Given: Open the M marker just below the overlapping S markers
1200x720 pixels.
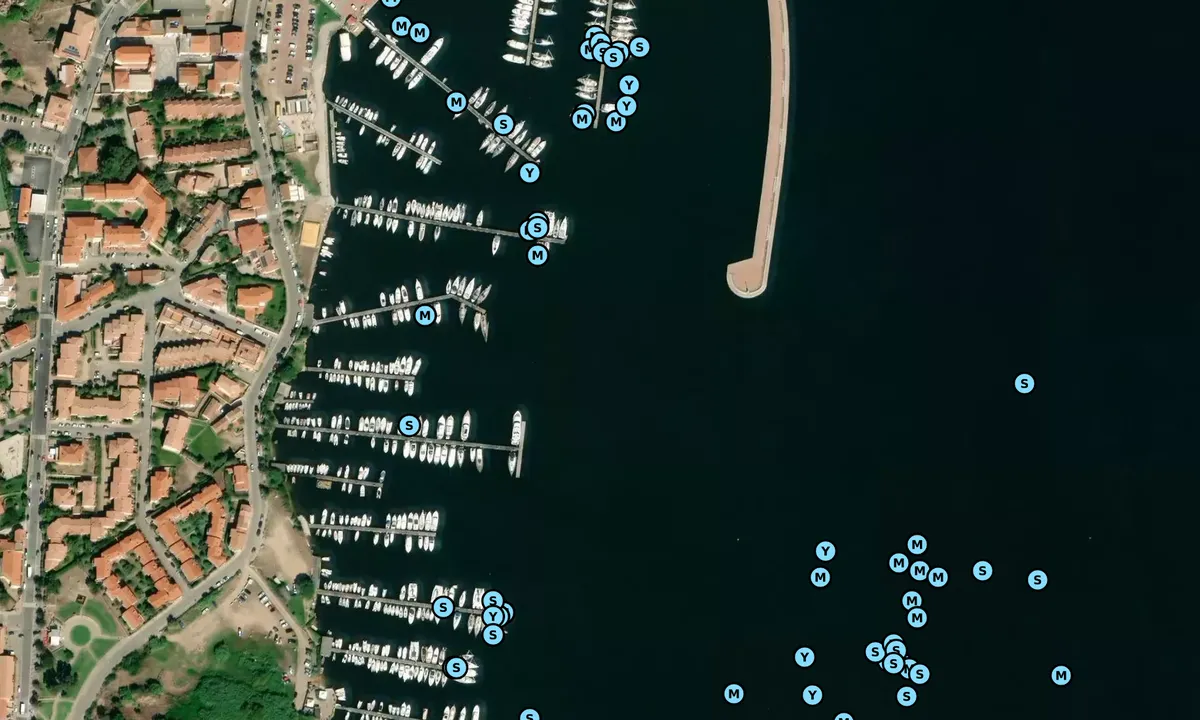Looking at the screenshot, I should [537, 255].
